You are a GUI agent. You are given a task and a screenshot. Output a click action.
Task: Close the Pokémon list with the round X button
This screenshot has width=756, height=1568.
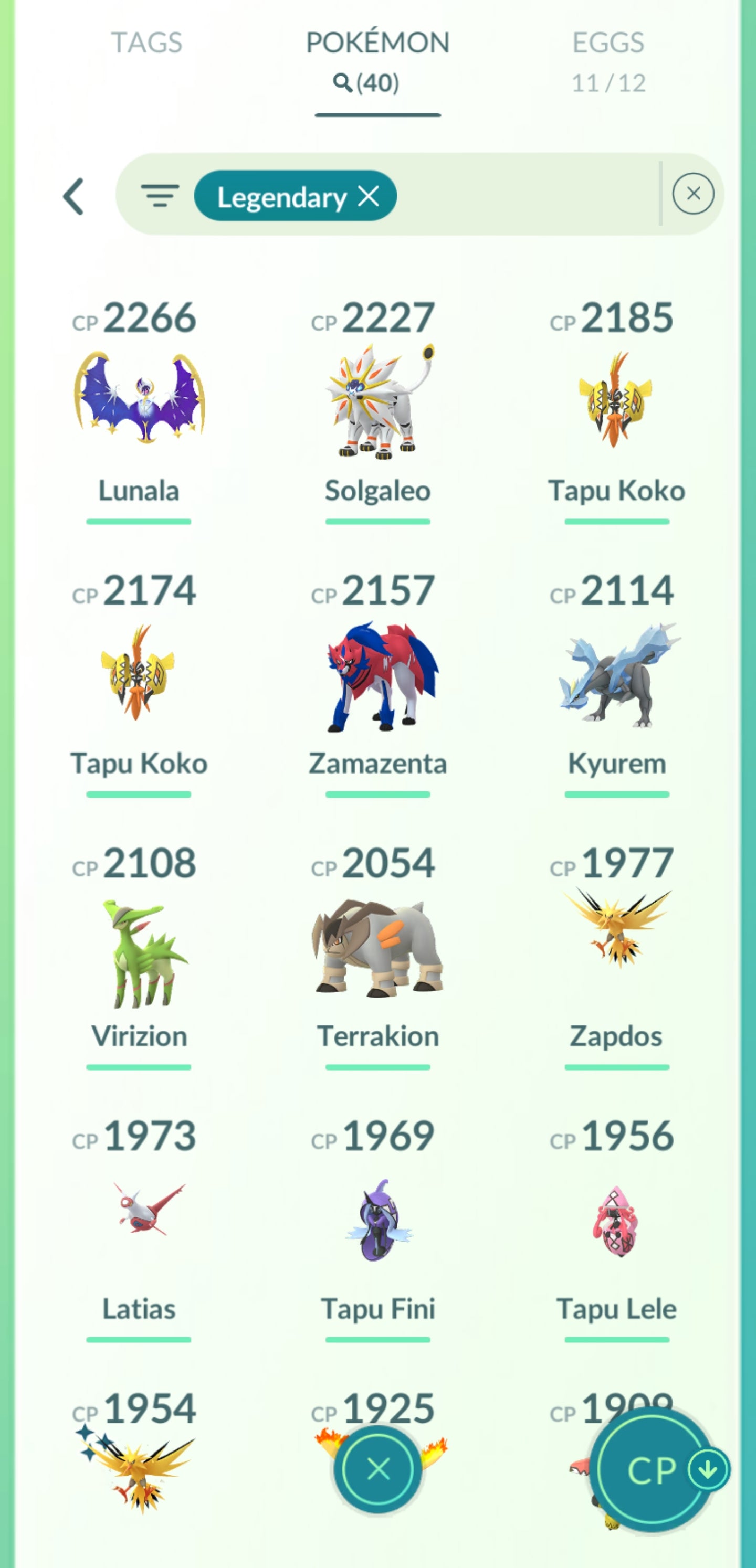point(377,1469)
